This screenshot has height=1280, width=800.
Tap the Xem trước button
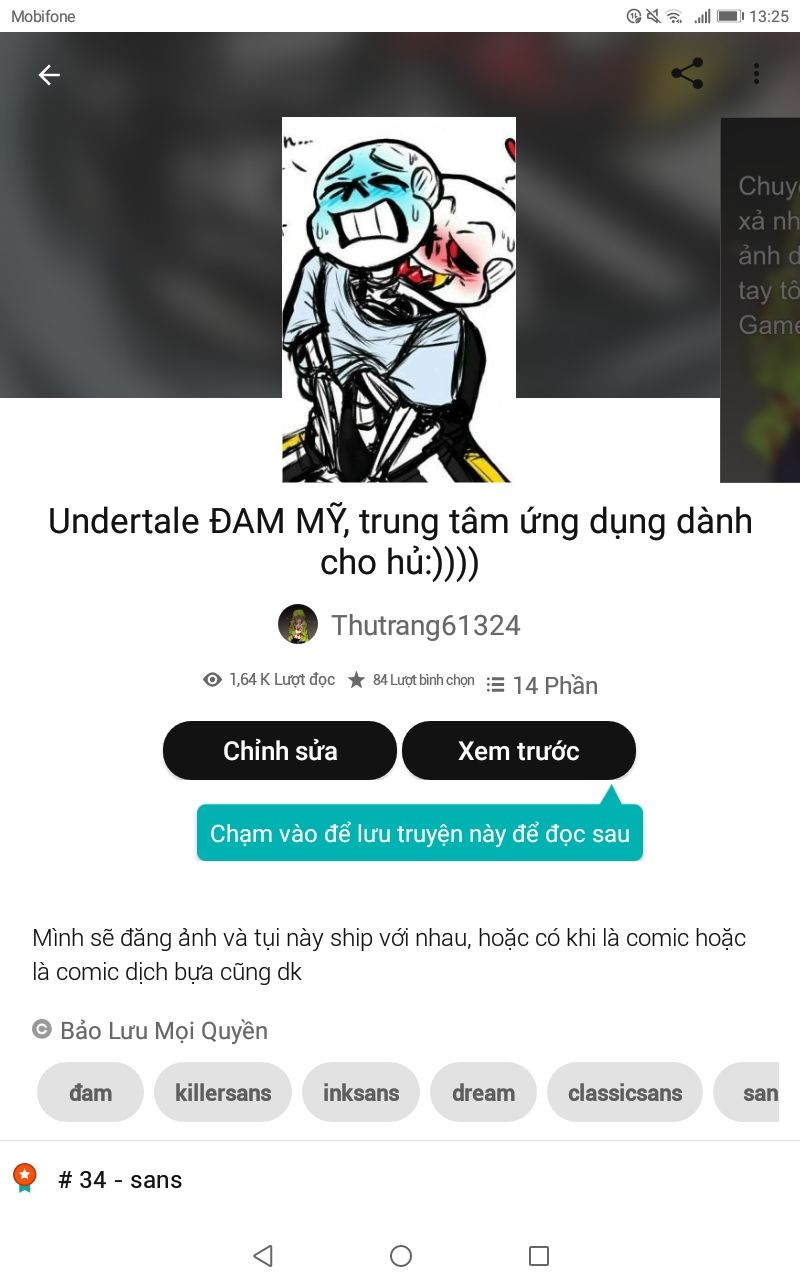(x=518, y=751)
